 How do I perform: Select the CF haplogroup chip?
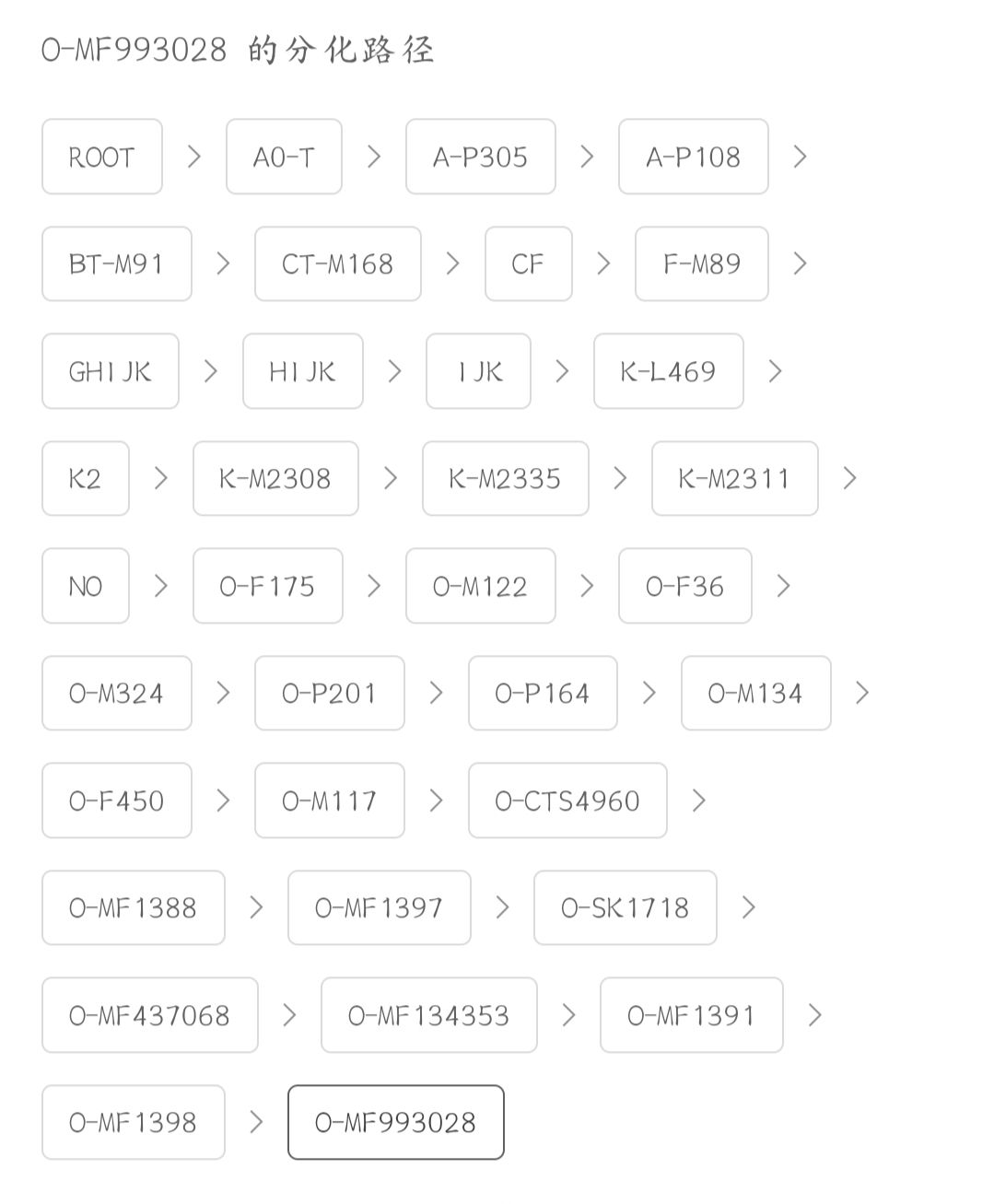tap(528, 264)
